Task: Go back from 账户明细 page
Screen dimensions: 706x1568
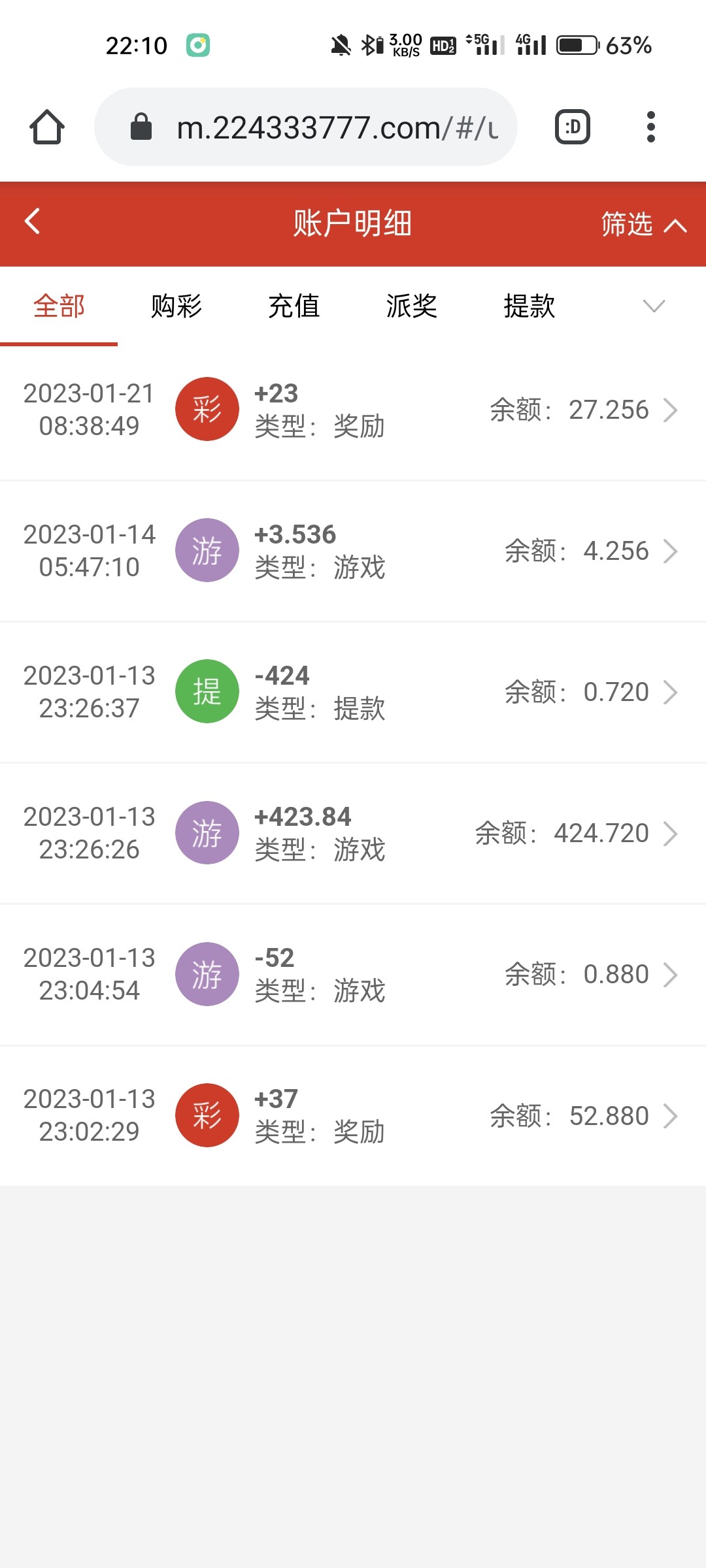Action: [33, 222]
